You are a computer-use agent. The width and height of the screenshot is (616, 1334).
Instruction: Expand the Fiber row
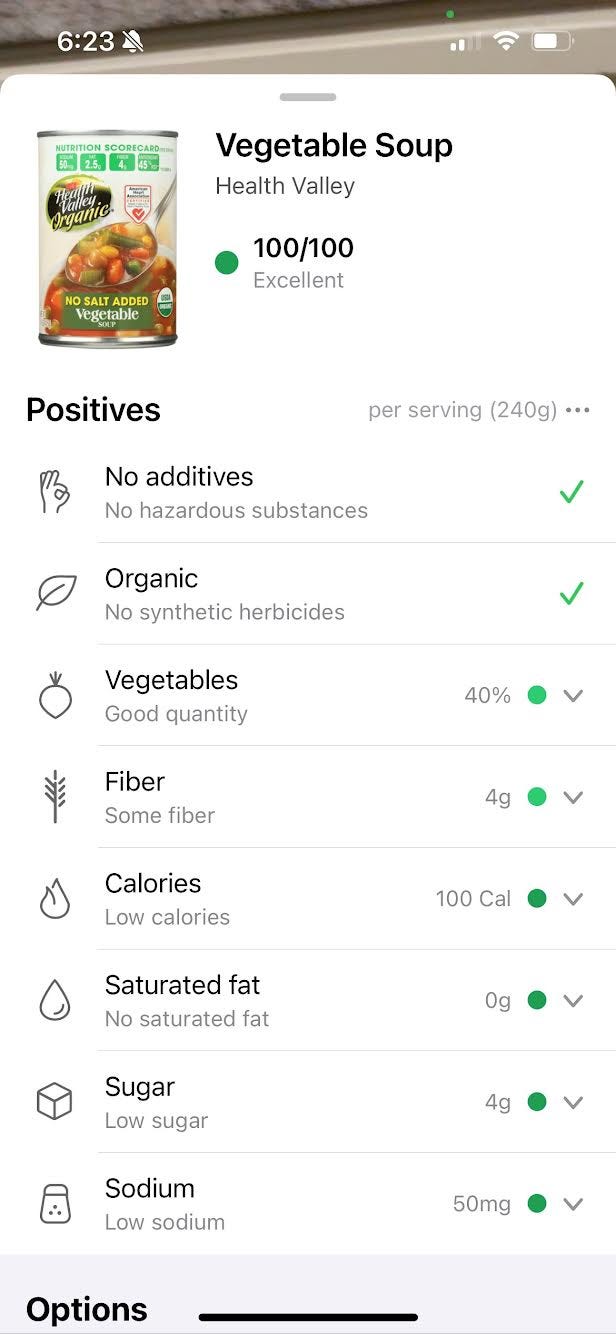tap(573, 797)
